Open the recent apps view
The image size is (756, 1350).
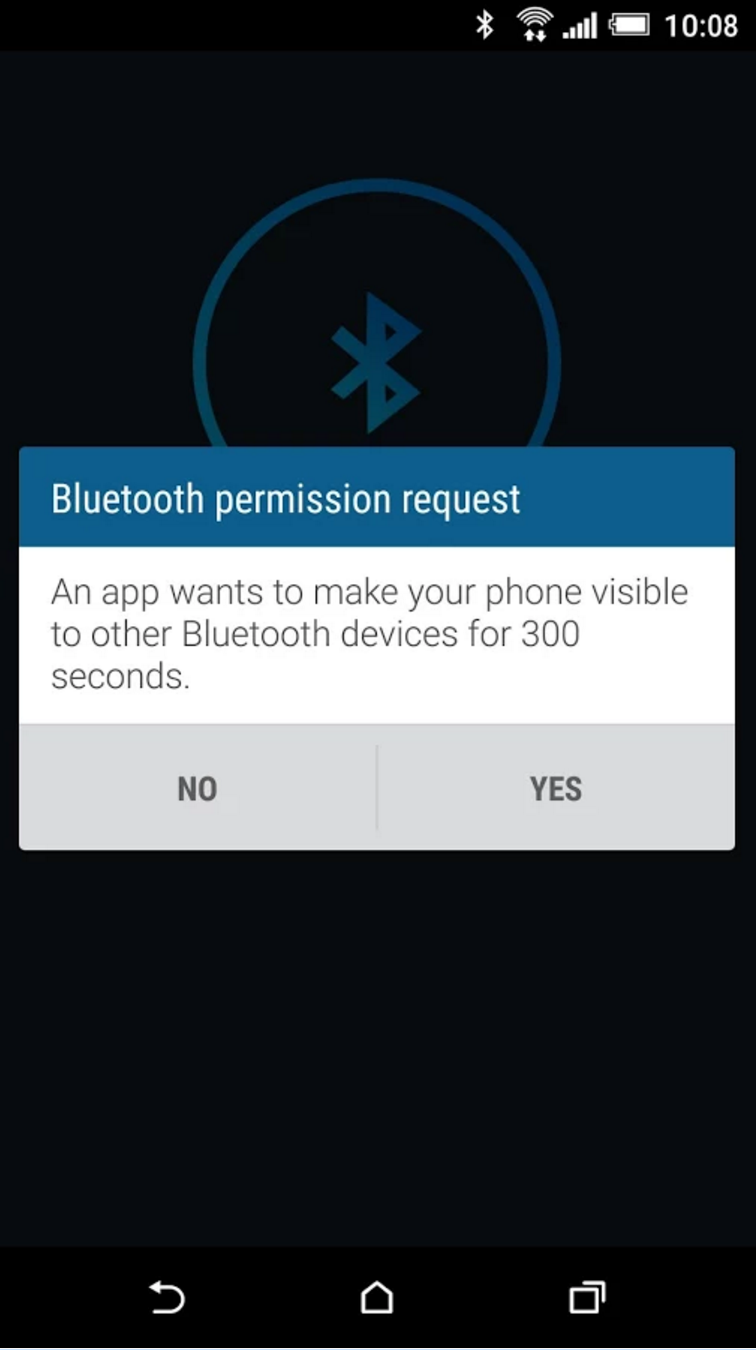[587, 1297]
